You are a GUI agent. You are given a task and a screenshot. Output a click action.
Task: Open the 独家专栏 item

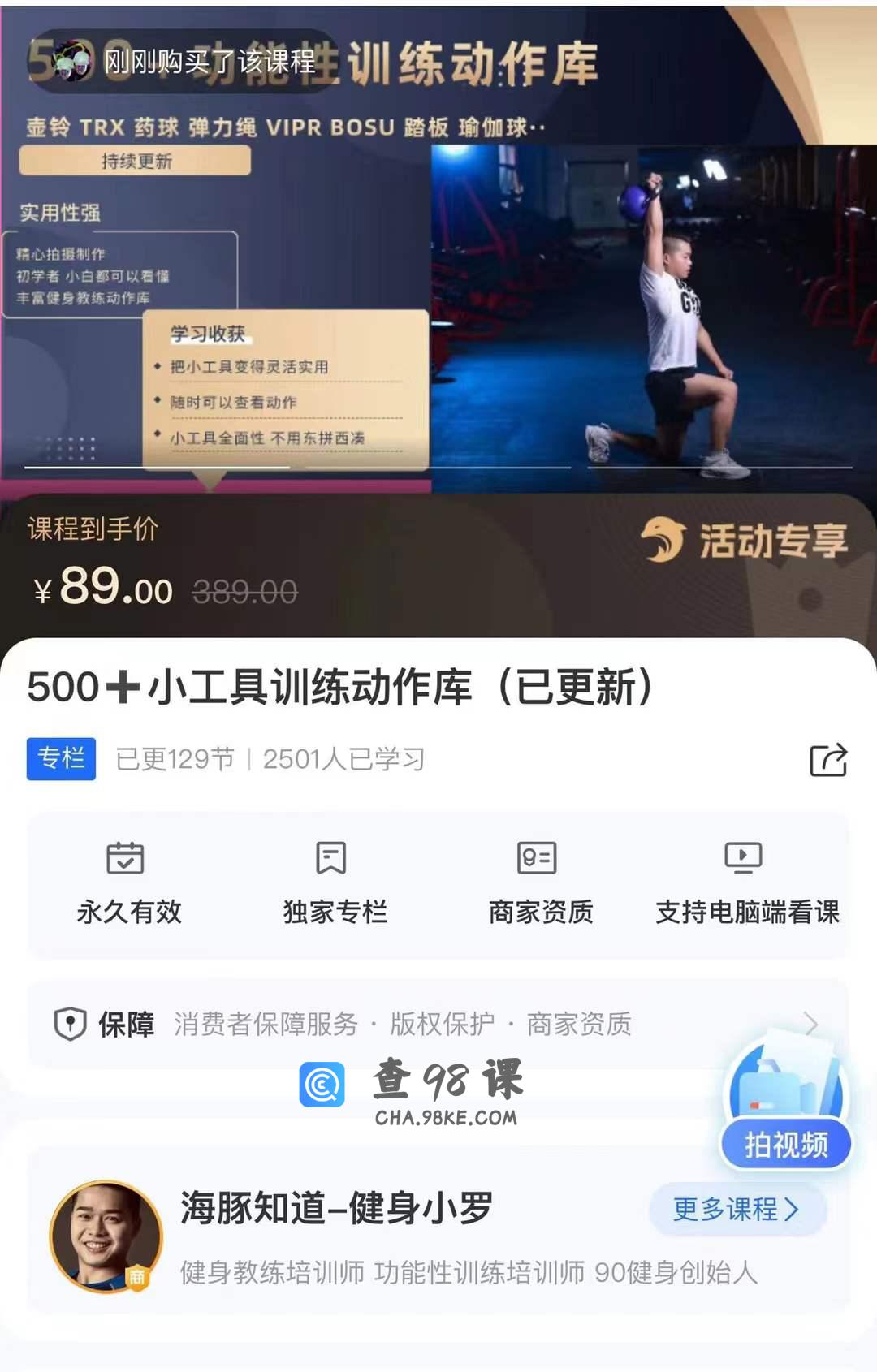(335, 883)
